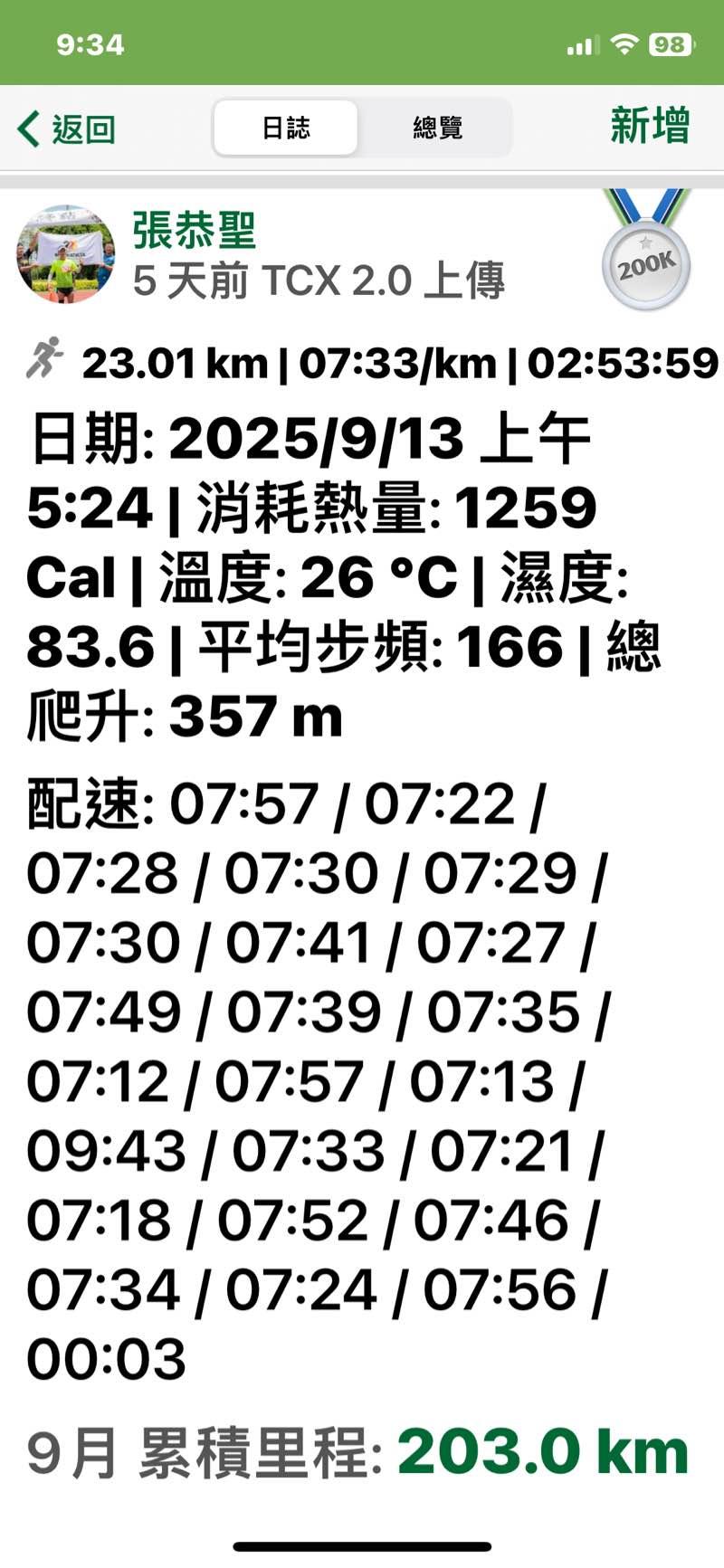
Task: Open the 23.01 km run entry
Action: [x=373, y=364]
